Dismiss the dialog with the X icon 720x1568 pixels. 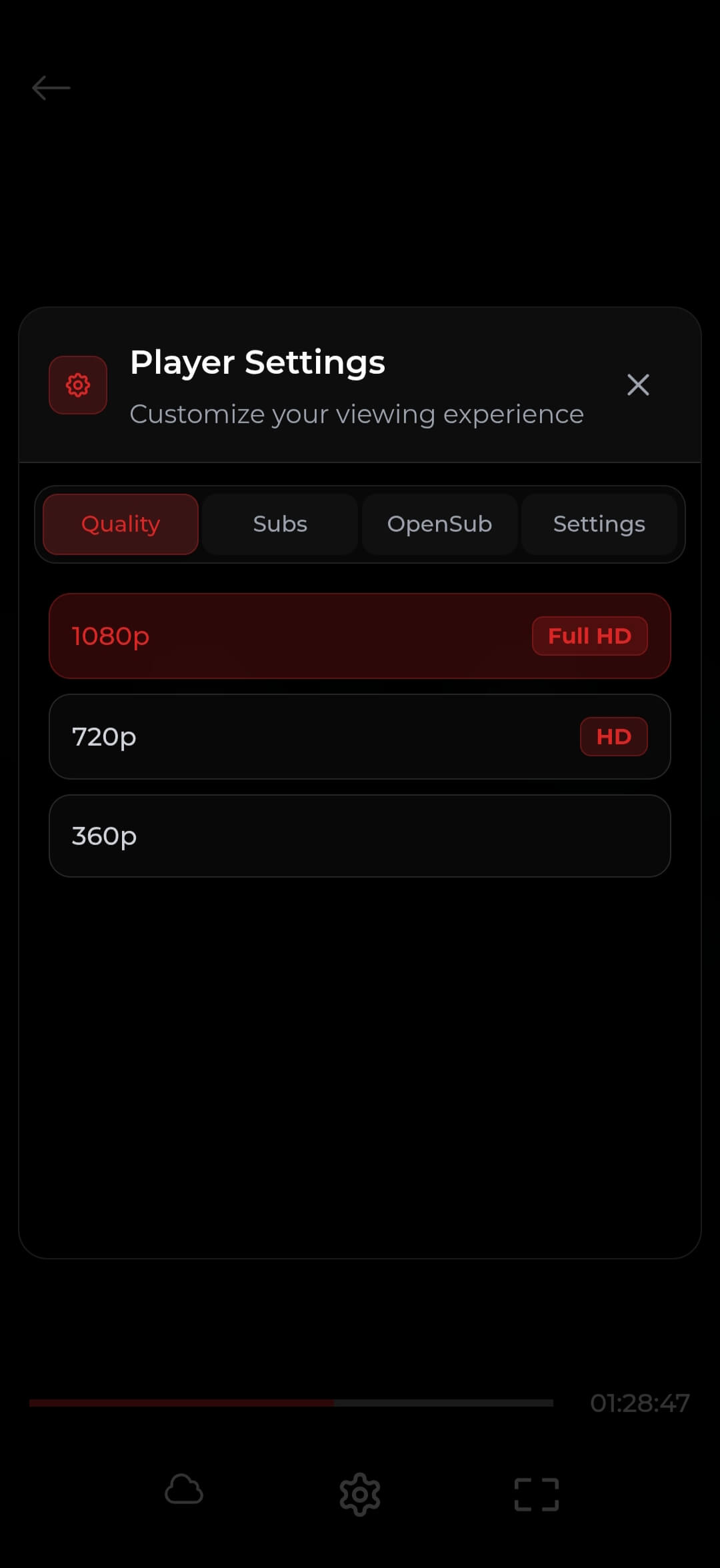click(x=638, y=385)
